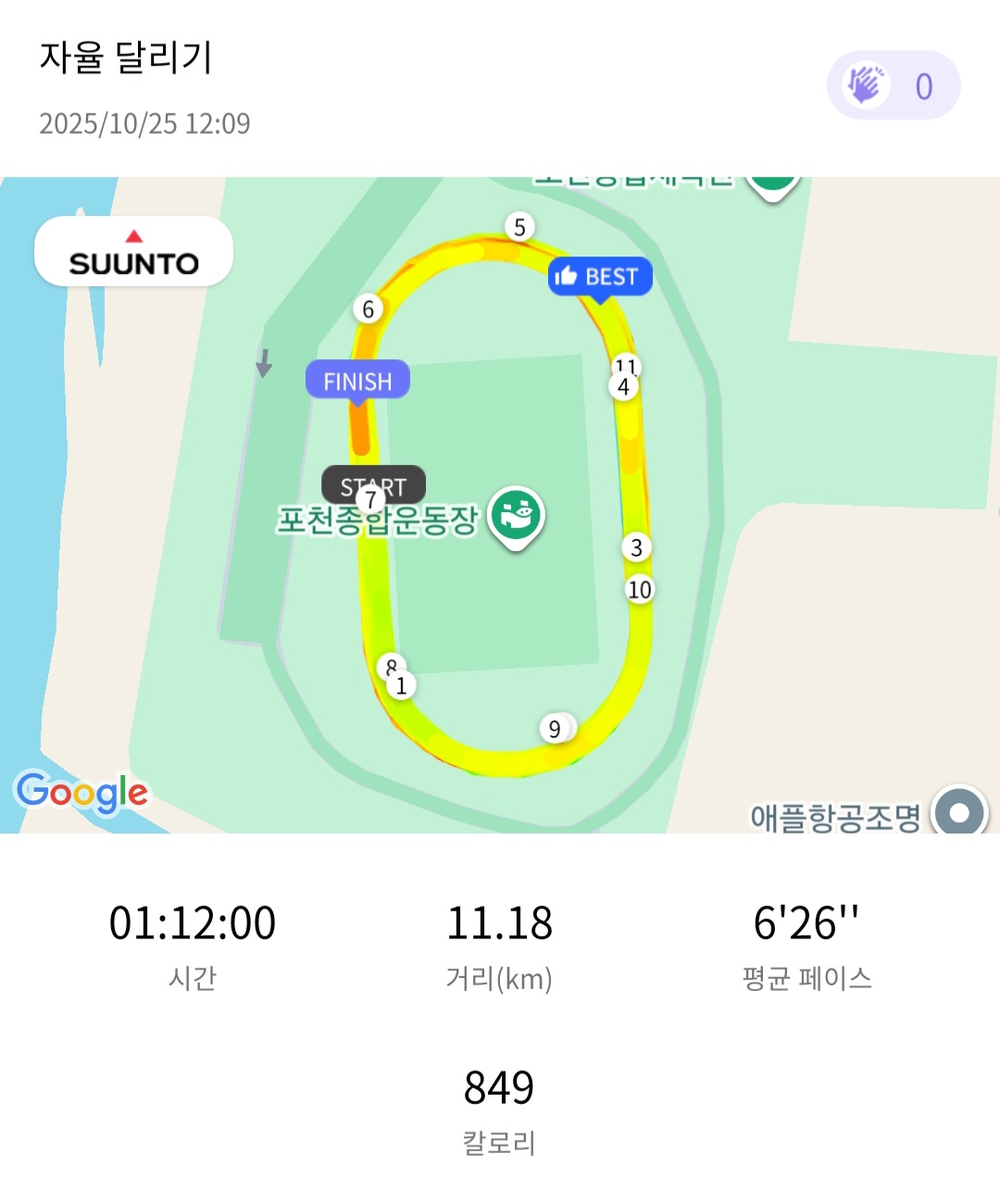
Task: Click the SUUNTO logo on the map
Action: 133,251
